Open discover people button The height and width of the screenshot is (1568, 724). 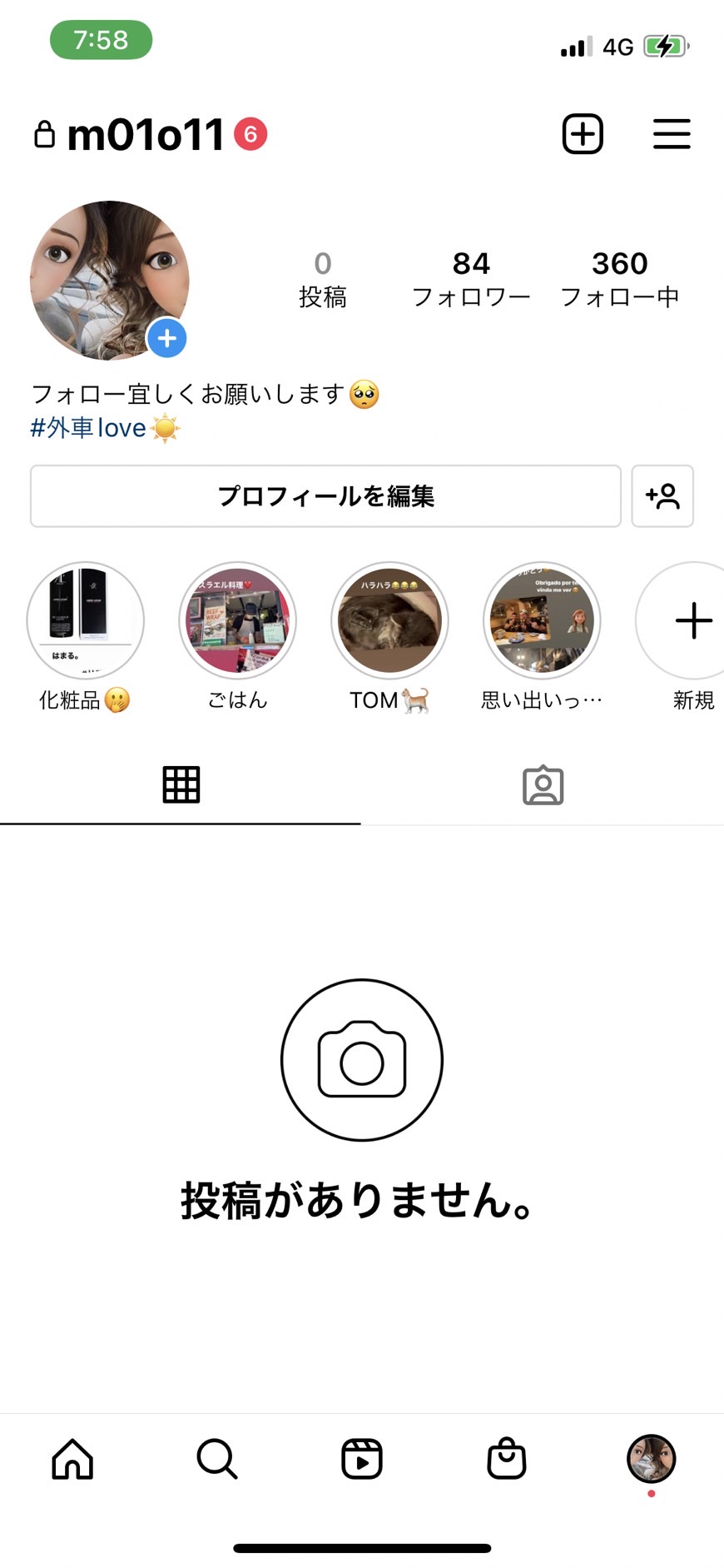(662, 496)
